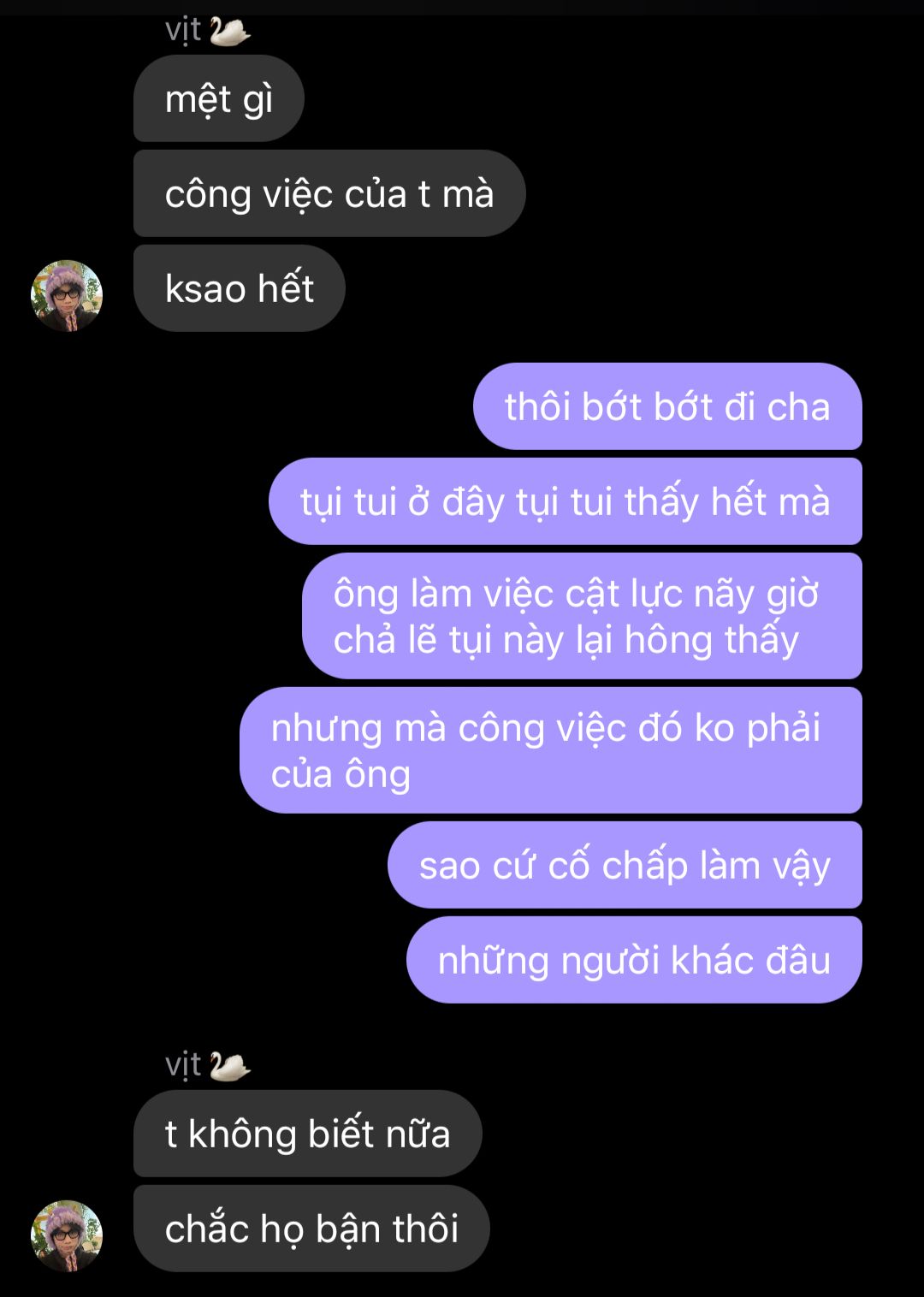View vịt's avatar next to "chắc họ bận thôi"
Viewport: 924px width, 1297px height.
pyautogui.click(x=67, y=1235)
